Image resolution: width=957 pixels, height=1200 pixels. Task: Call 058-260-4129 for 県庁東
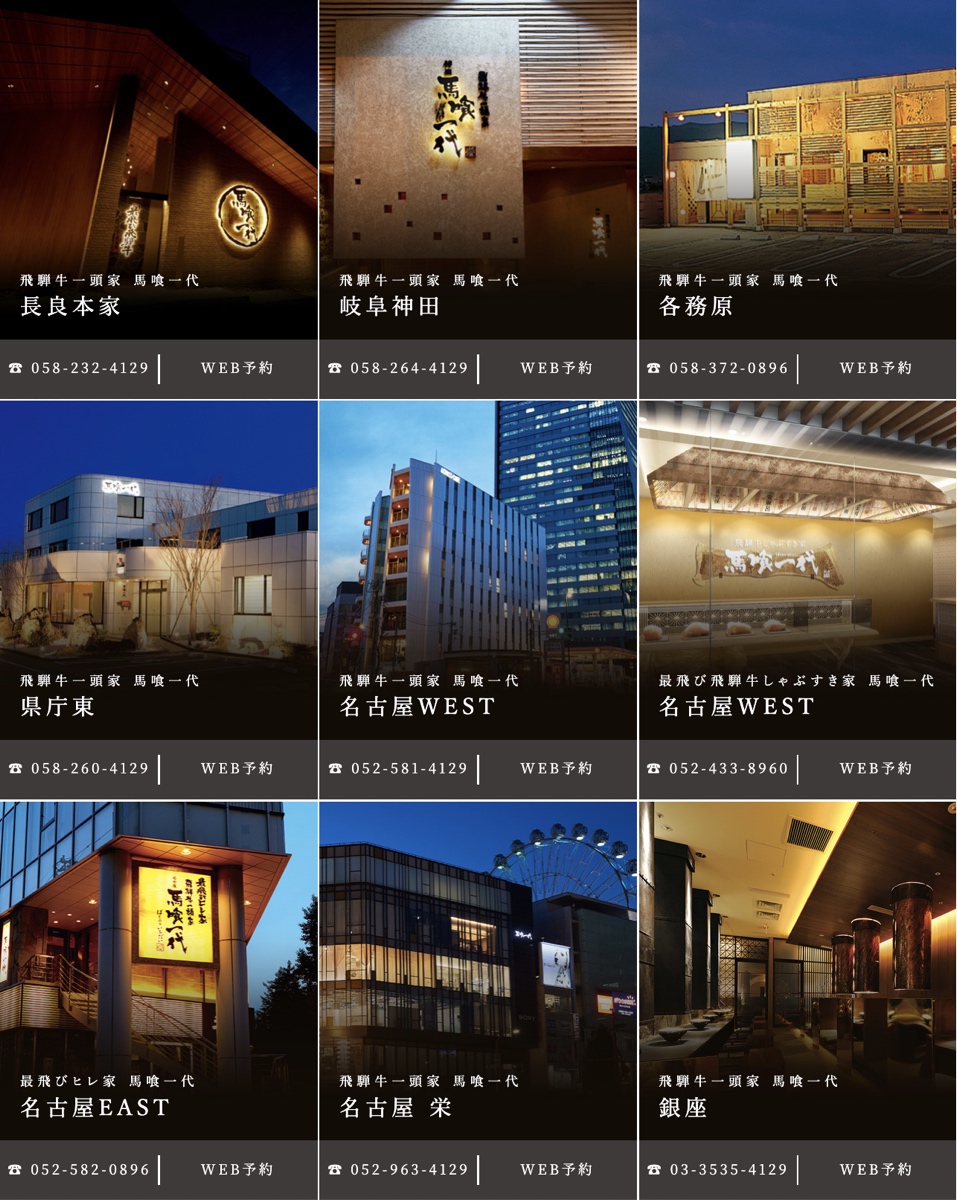[79, 769]
